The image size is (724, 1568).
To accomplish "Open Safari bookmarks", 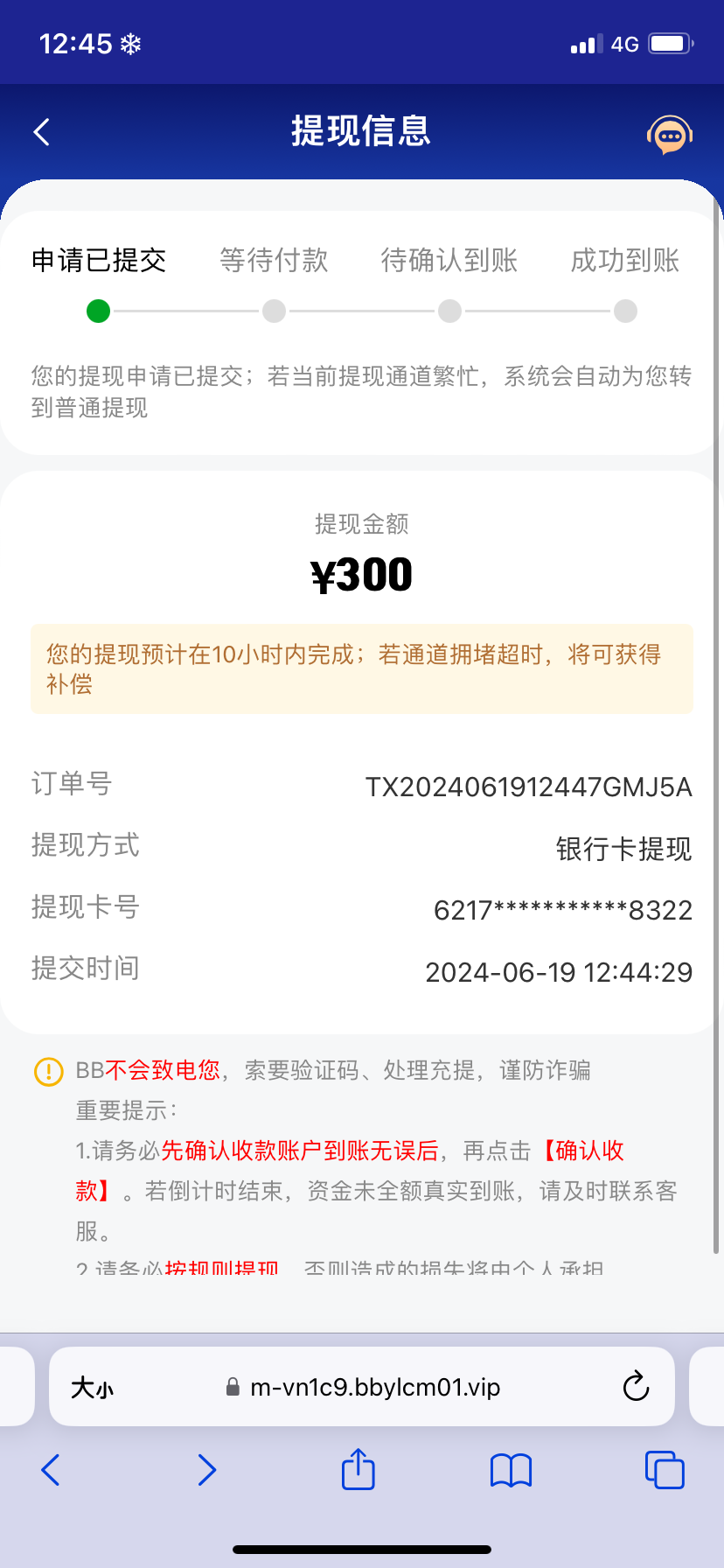I will [511, 1470].
